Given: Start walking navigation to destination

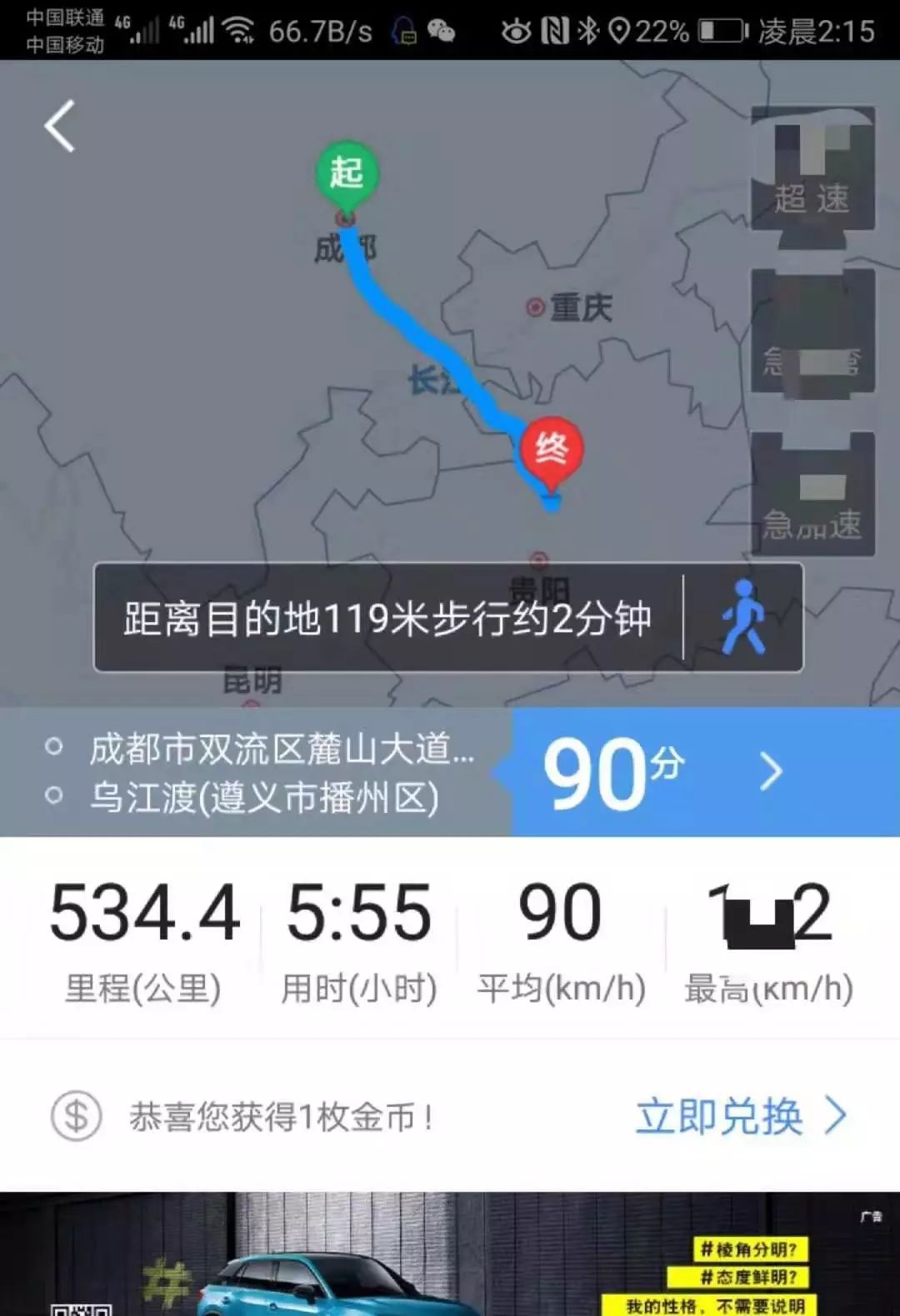Looking at the screenshot, I should point(742,617).
